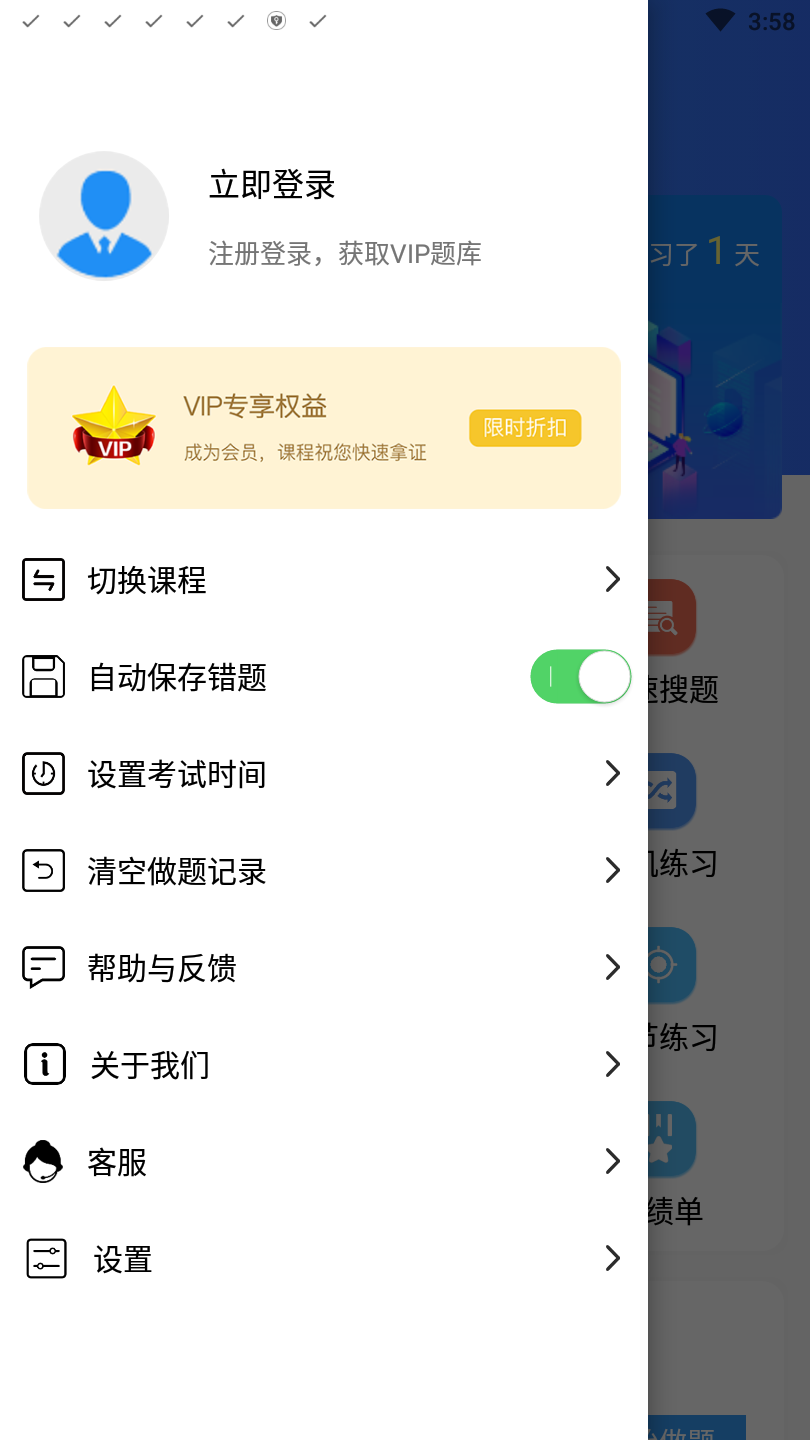Tap the 限时折扣 discount button
This screenshot has height=1440, width=810.
tap(525, 428)
